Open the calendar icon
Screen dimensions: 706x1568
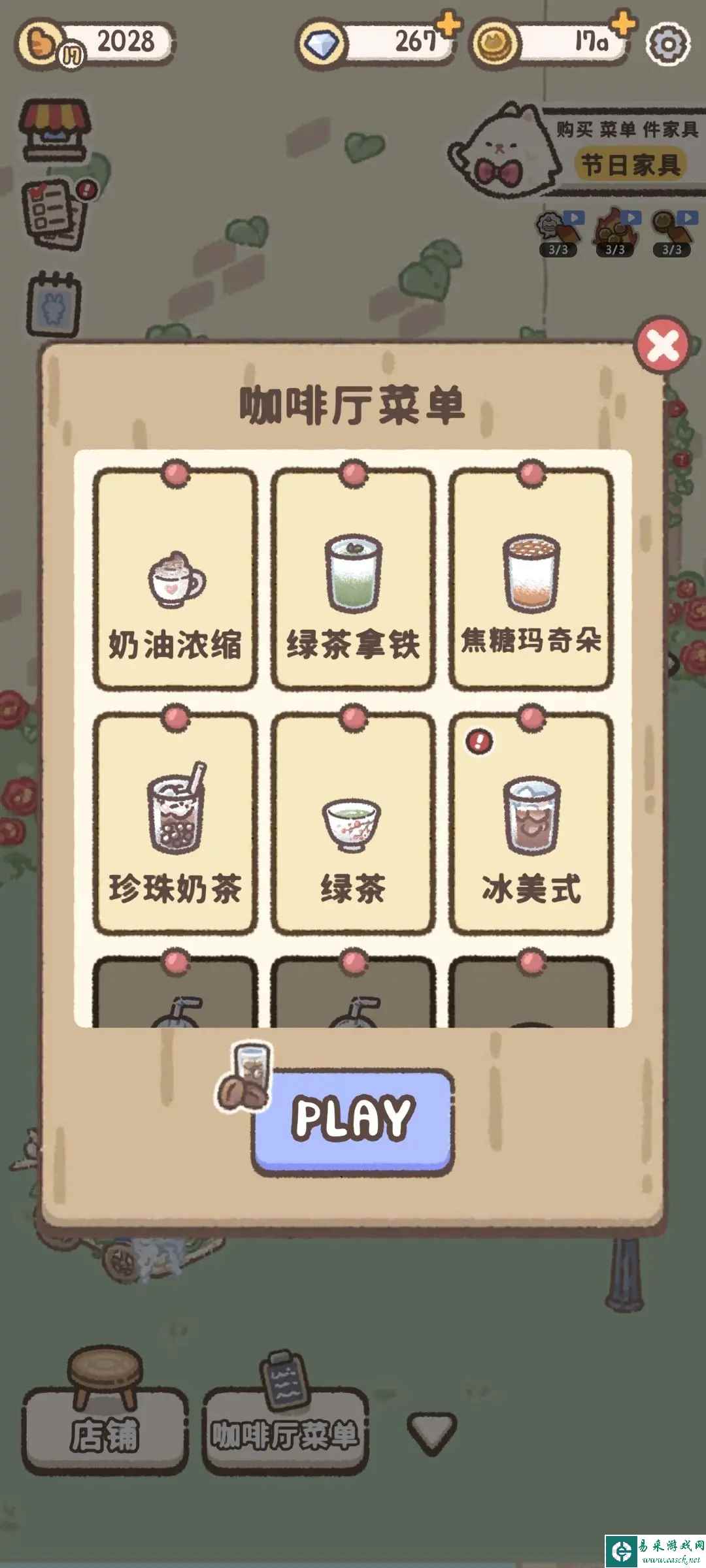(x=54, y=305)
